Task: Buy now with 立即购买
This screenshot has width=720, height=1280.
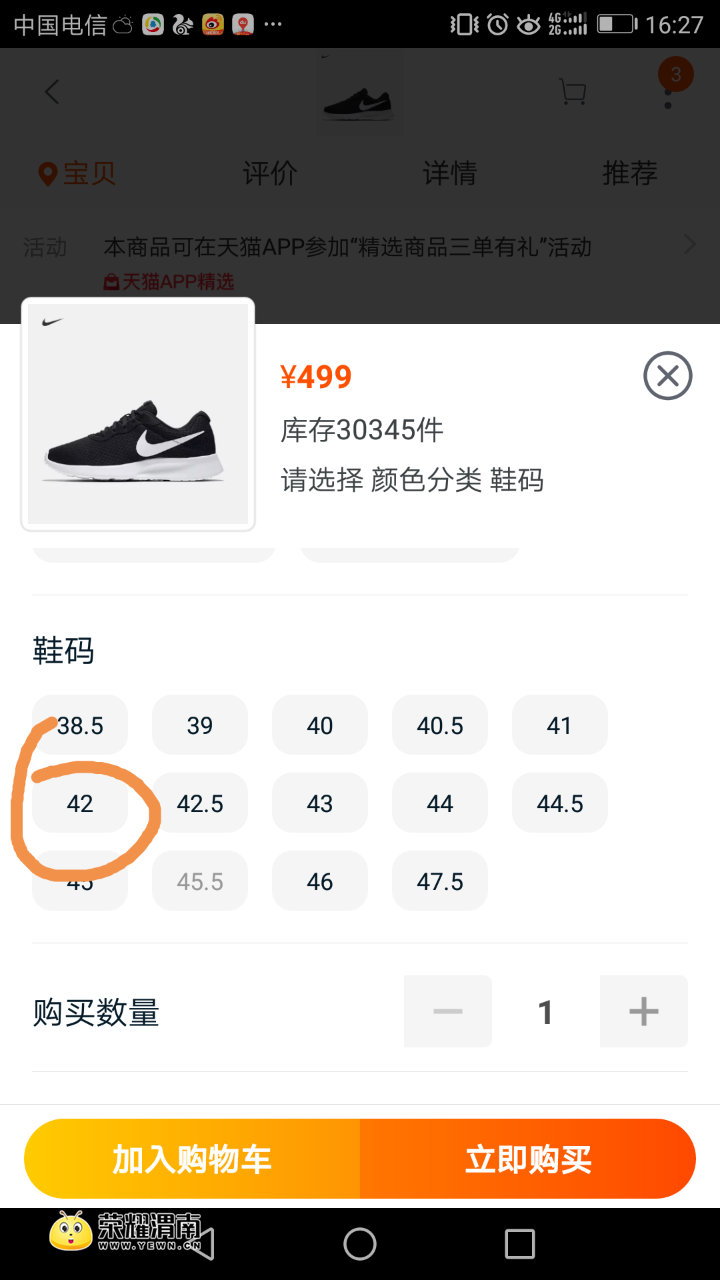Action: coord(528,1159)
